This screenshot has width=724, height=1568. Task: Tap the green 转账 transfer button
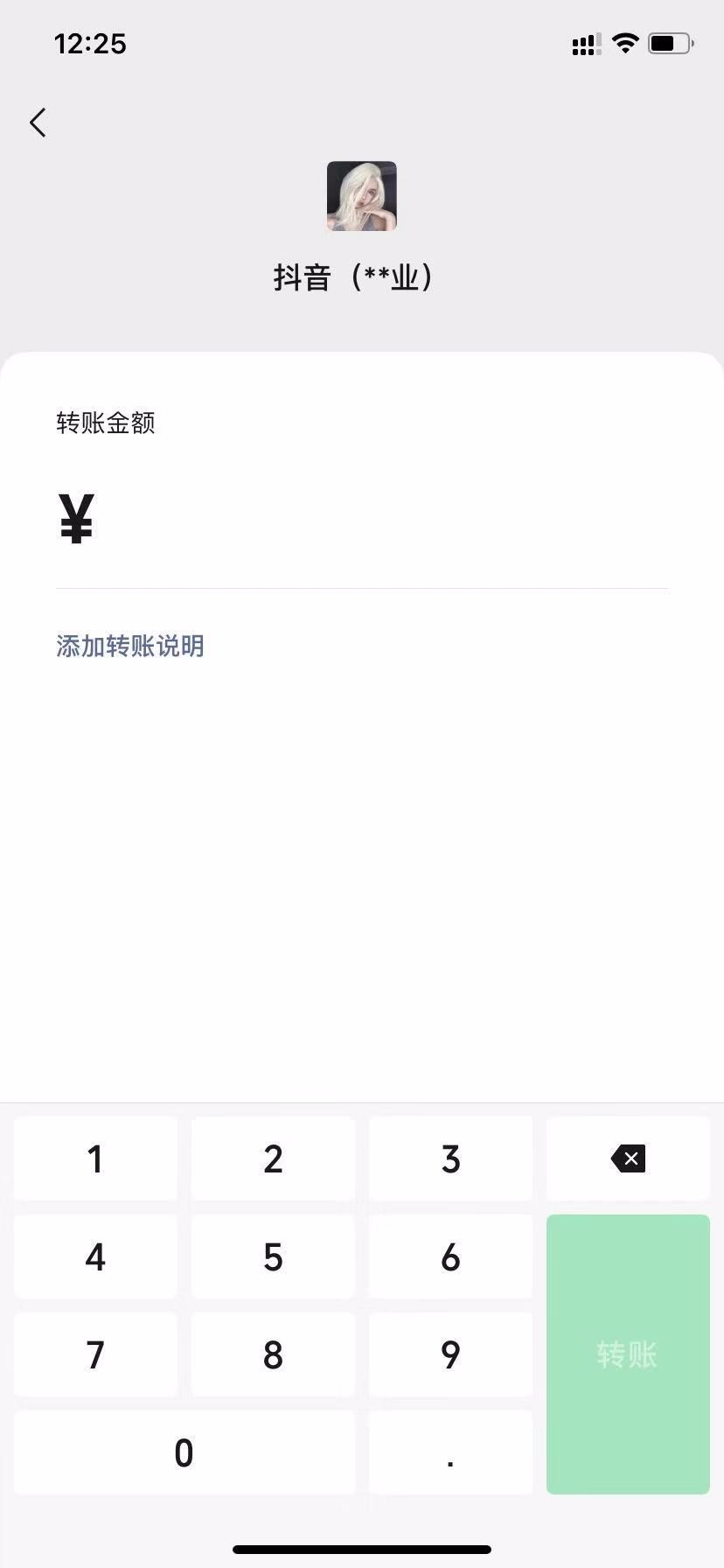click(x=627, y=1354)
